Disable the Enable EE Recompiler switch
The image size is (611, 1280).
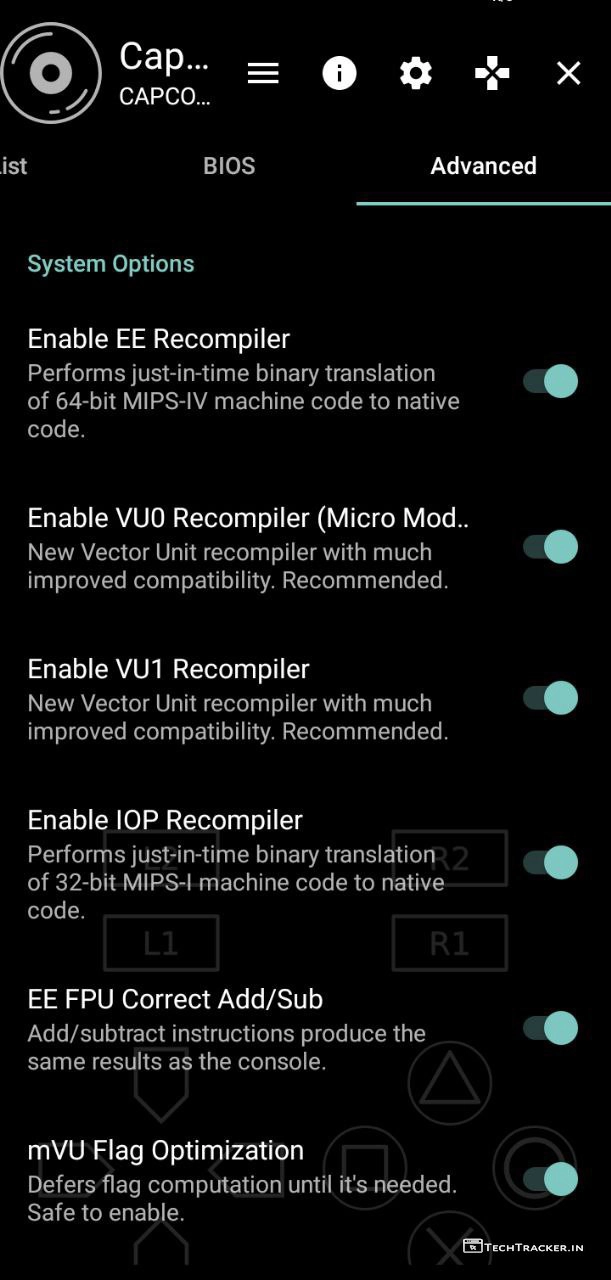[551, 381]
